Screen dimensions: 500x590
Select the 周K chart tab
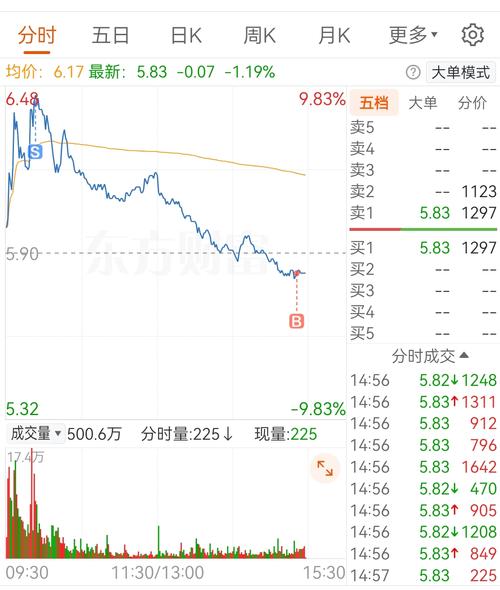pos(260,36)
